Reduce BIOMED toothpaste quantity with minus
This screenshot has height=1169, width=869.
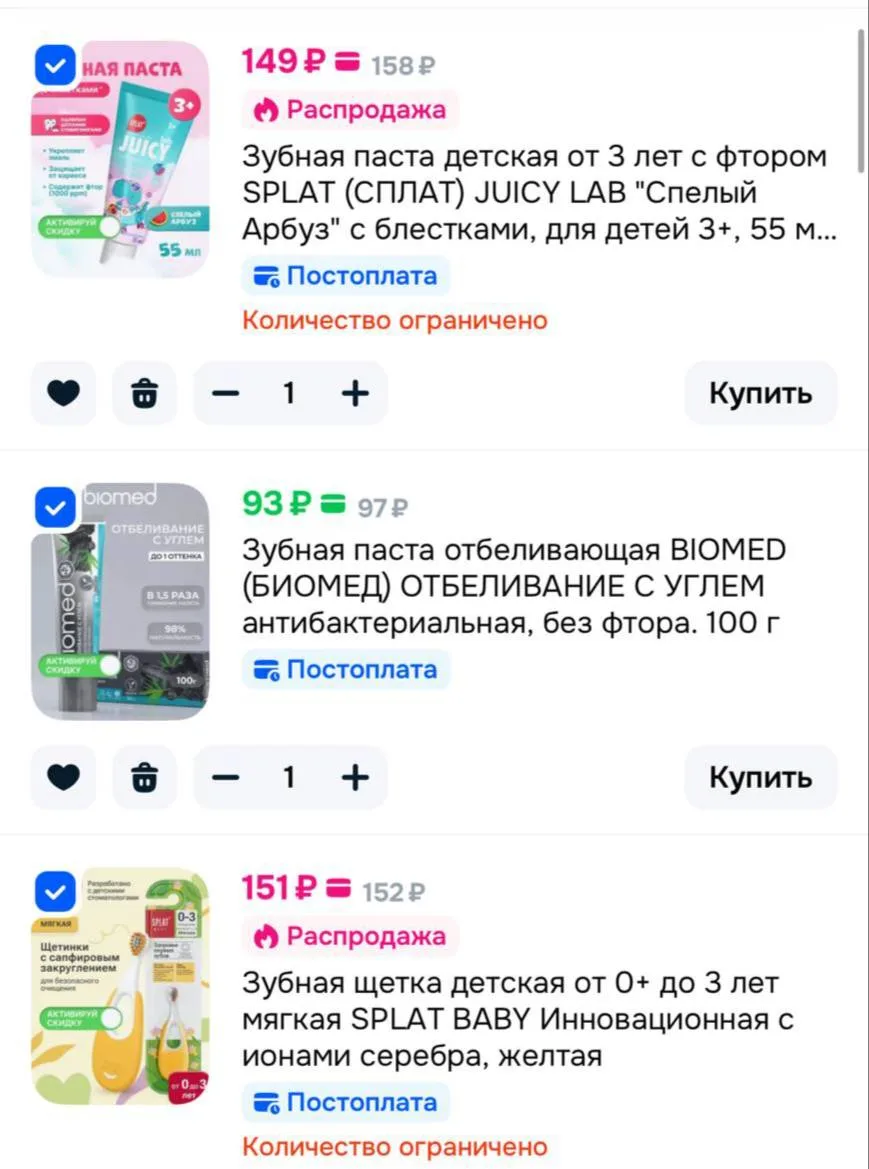pyautogui.click(x=225, y=778)
